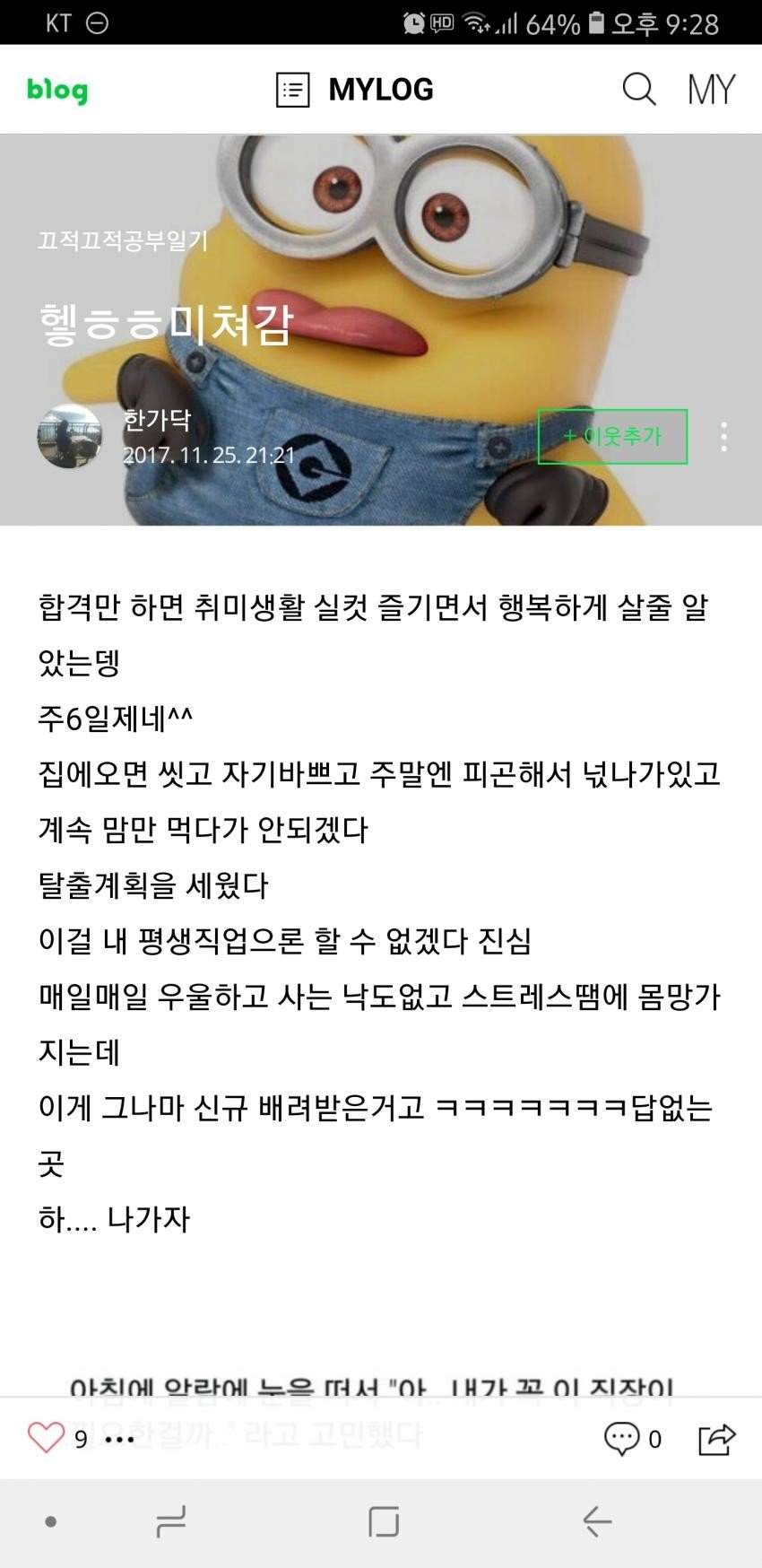Open the 끄적끄적공부일기 category
This screenshot has height=1568, width=762.
tap(123, 240)
